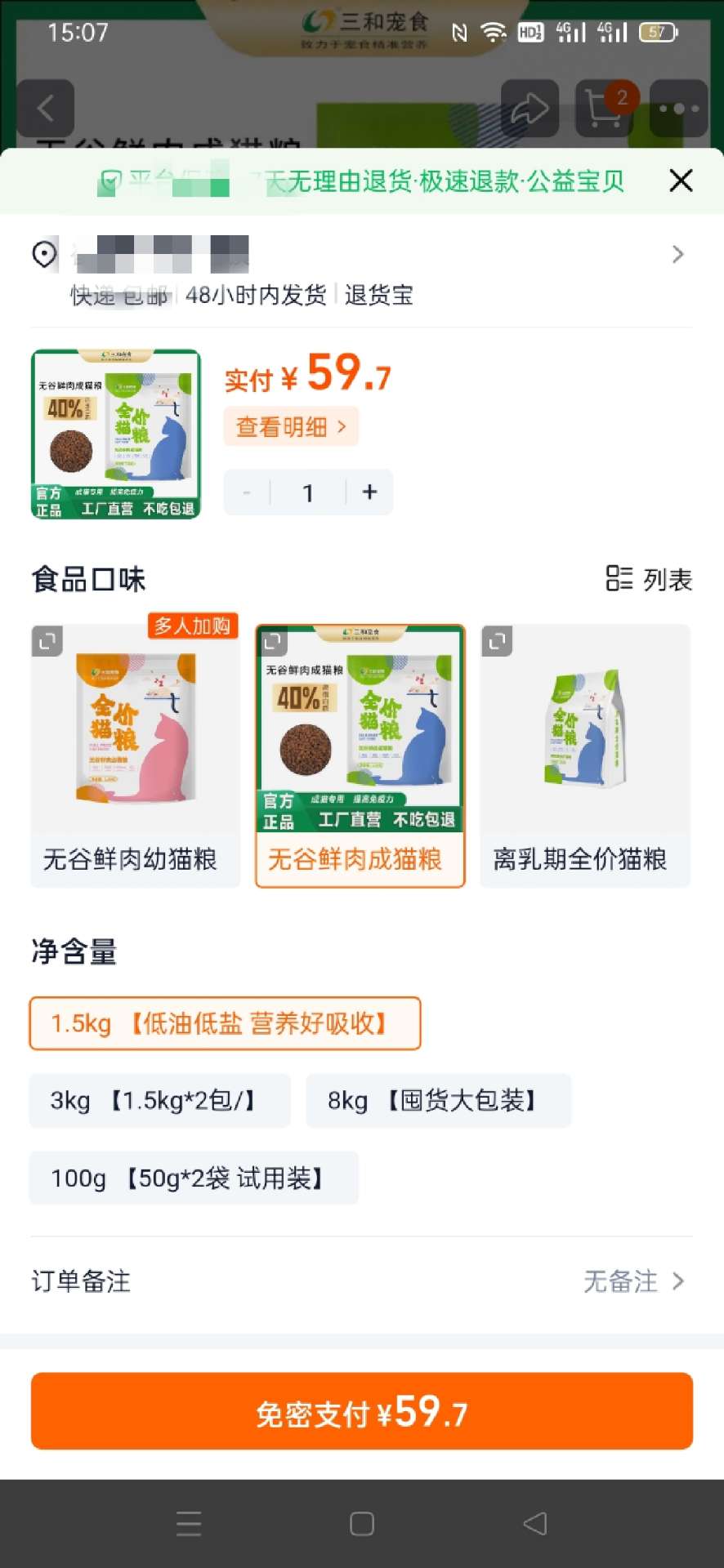Close the purchase options sheet
This screenshot has width=724, height=1568.
point(681,180)
